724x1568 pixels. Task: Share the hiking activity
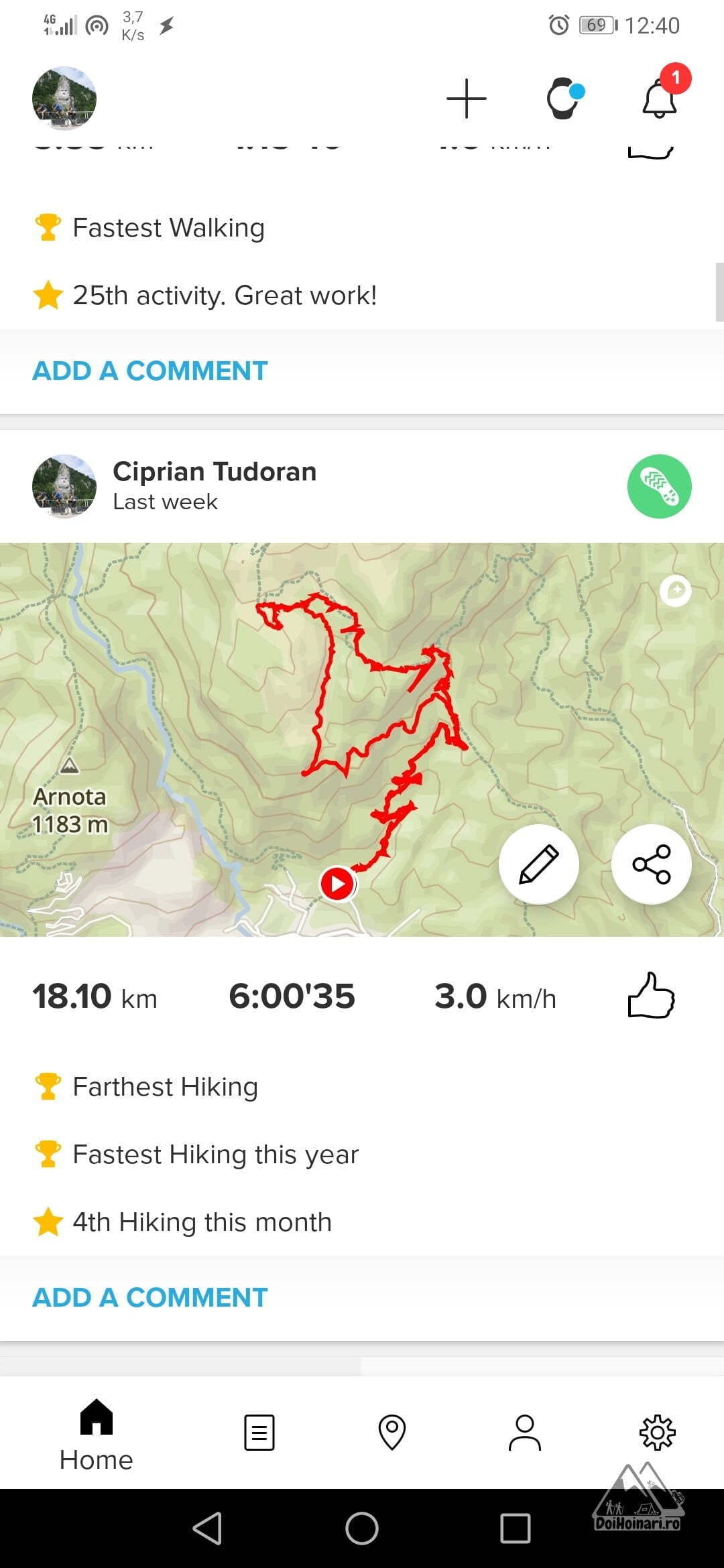(x=652, y=864)
